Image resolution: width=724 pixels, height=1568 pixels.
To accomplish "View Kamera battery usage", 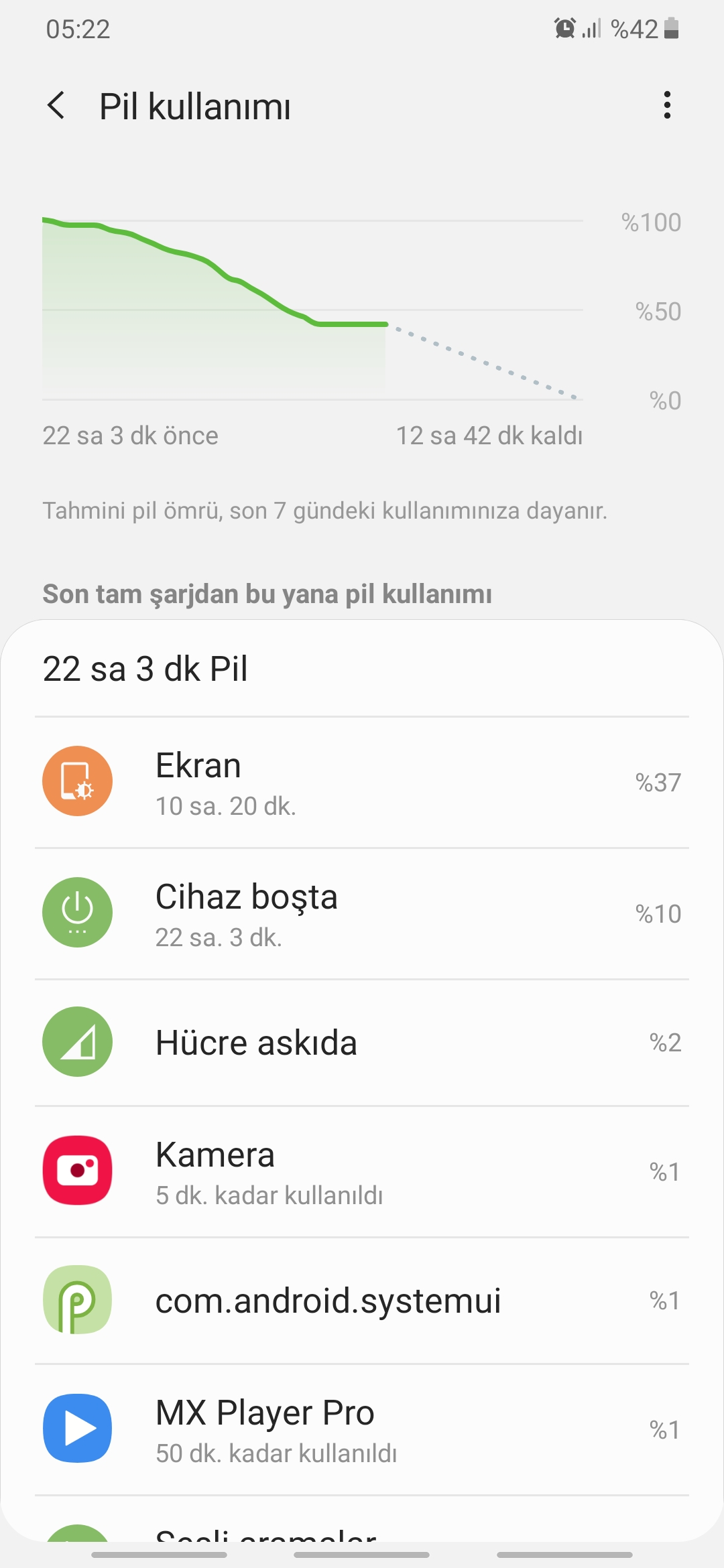I will pyautogui.click(x=362, y=1171).
